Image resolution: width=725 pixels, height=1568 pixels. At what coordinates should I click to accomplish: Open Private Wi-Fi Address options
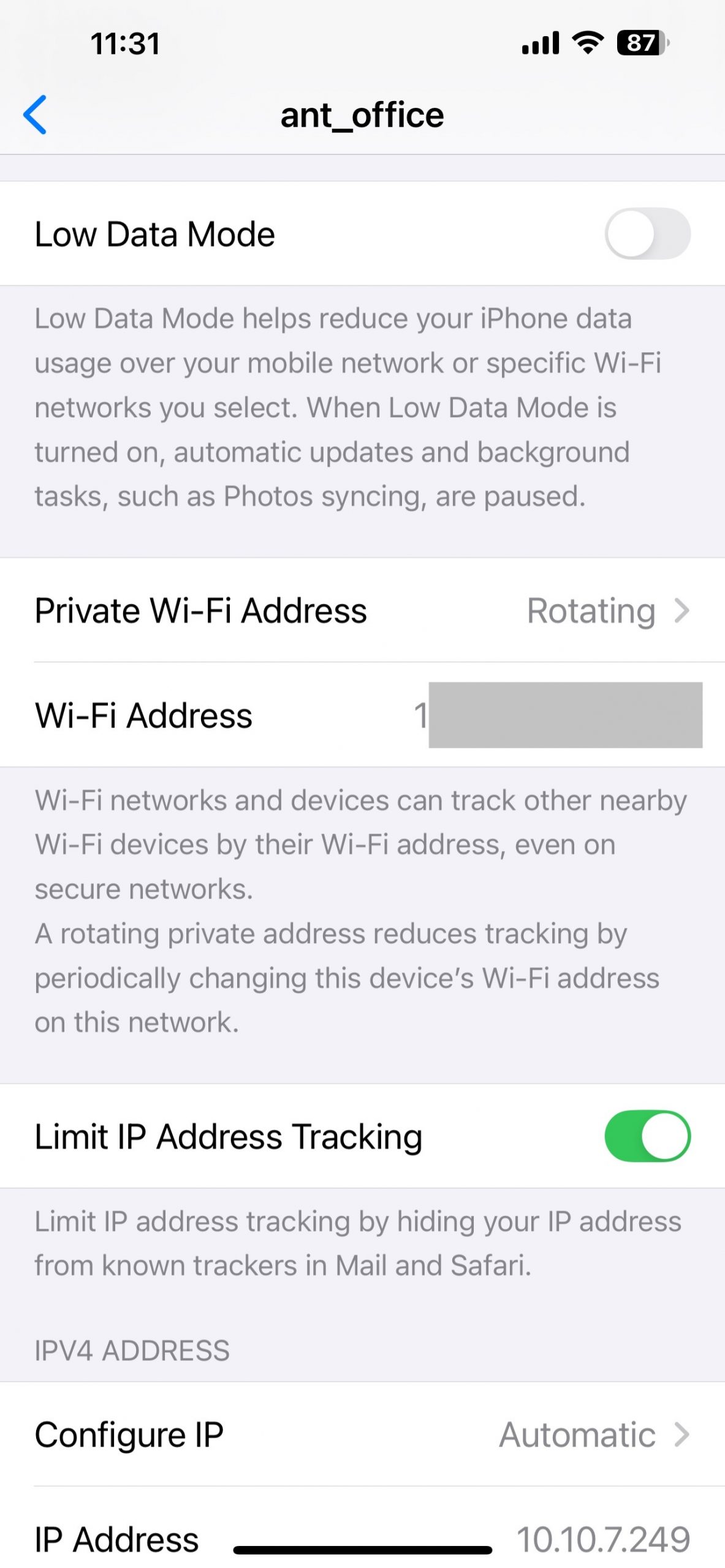click(x=362, y=611)
